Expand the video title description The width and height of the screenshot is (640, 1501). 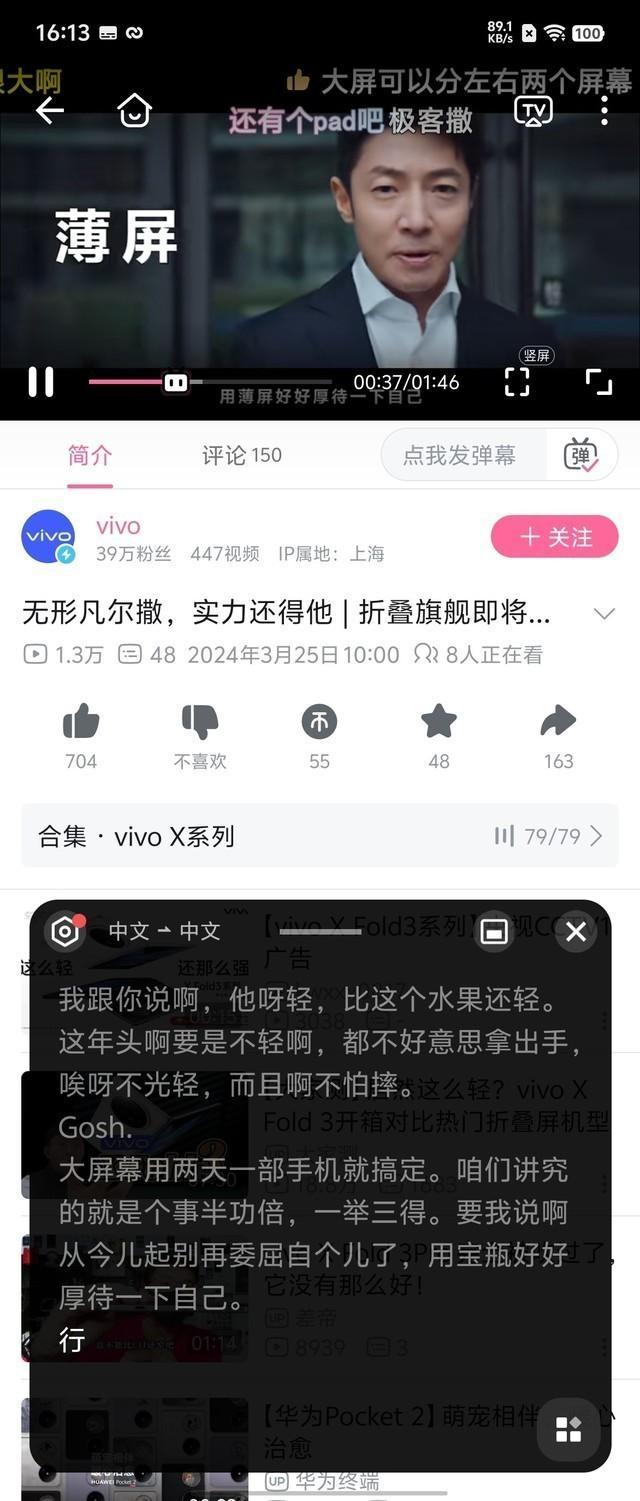pos(604,613)
